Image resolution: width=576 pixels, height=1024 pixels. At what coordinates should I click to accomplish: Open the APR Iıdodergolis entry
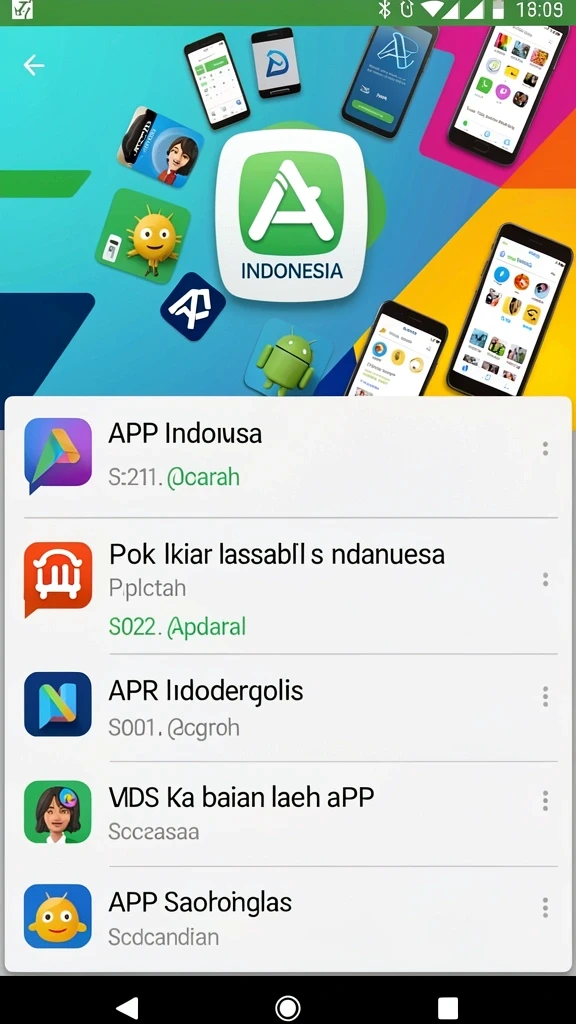(x=288, y=707)
